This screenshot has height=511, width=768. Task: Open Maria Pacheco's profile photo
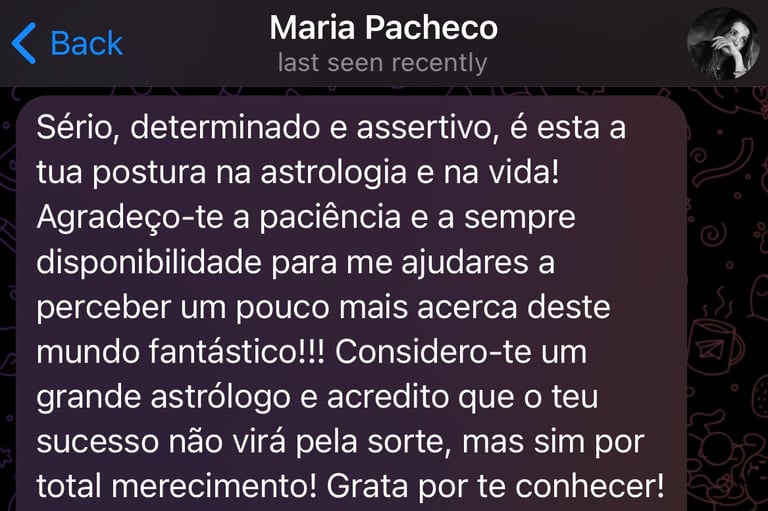724,43
